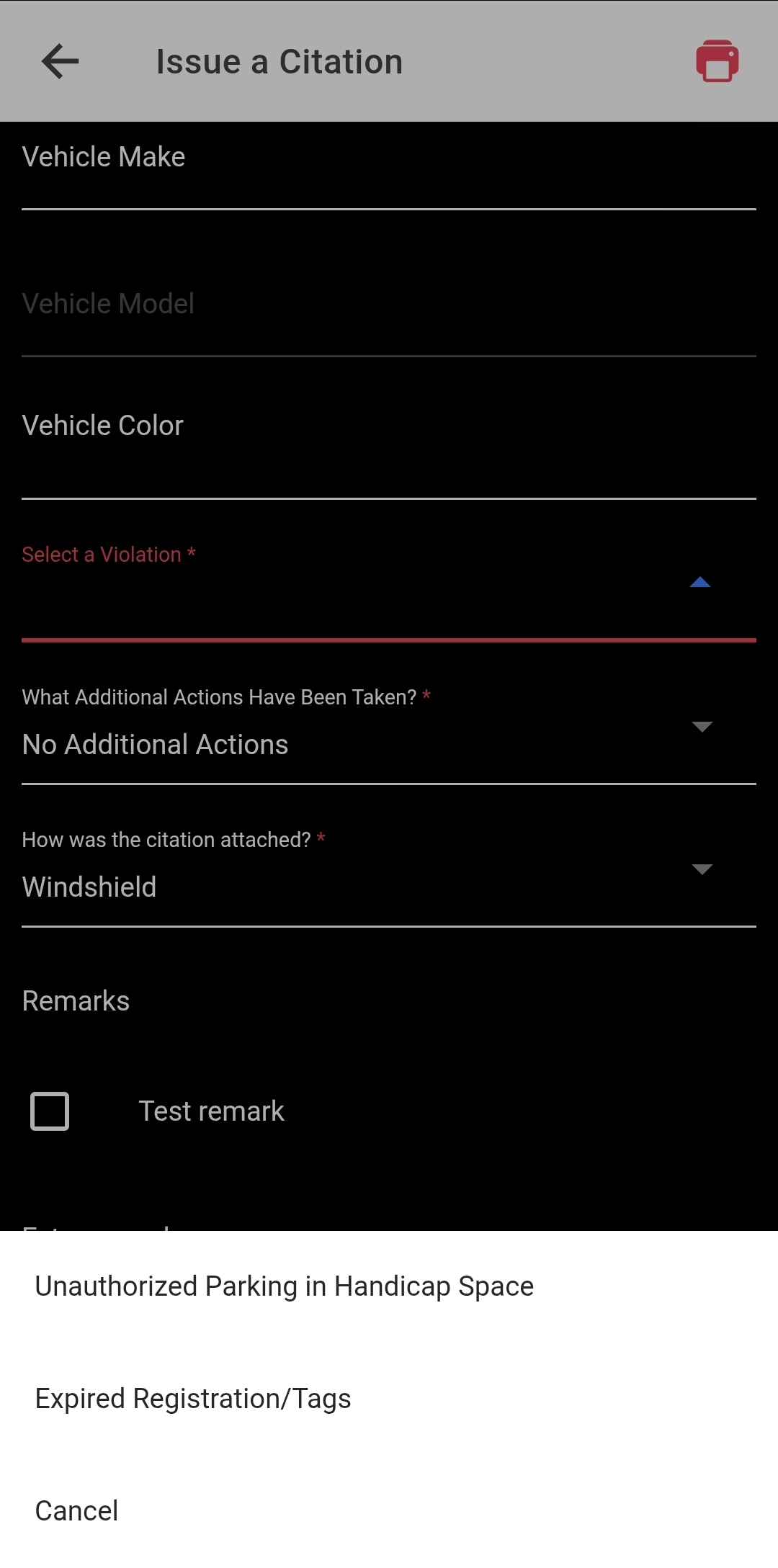Choose Expired Registration/Tags violation
The image size is (778, 1568).
(x=193, y=1399)
